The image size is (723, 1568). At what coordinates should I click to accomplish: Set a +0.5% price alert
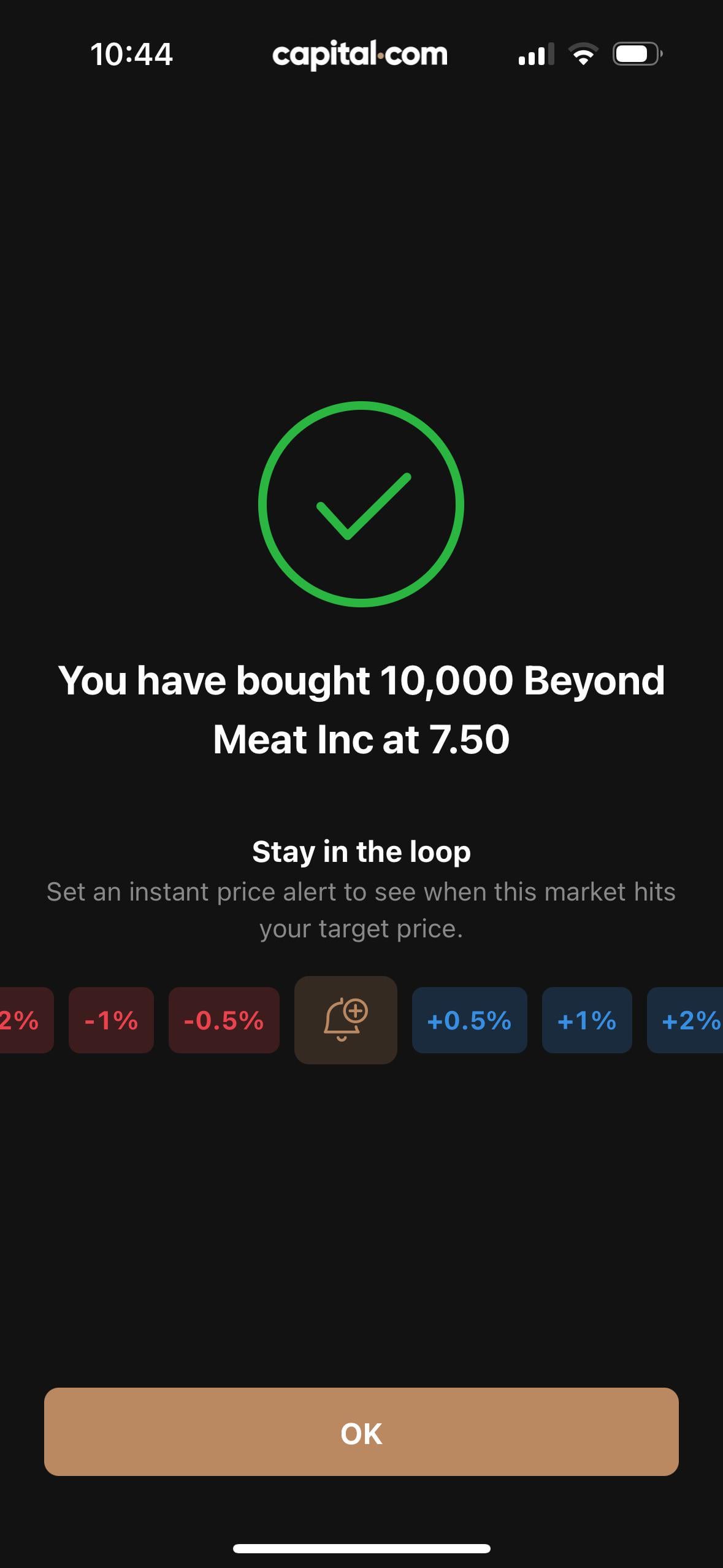coord(469,1020)
